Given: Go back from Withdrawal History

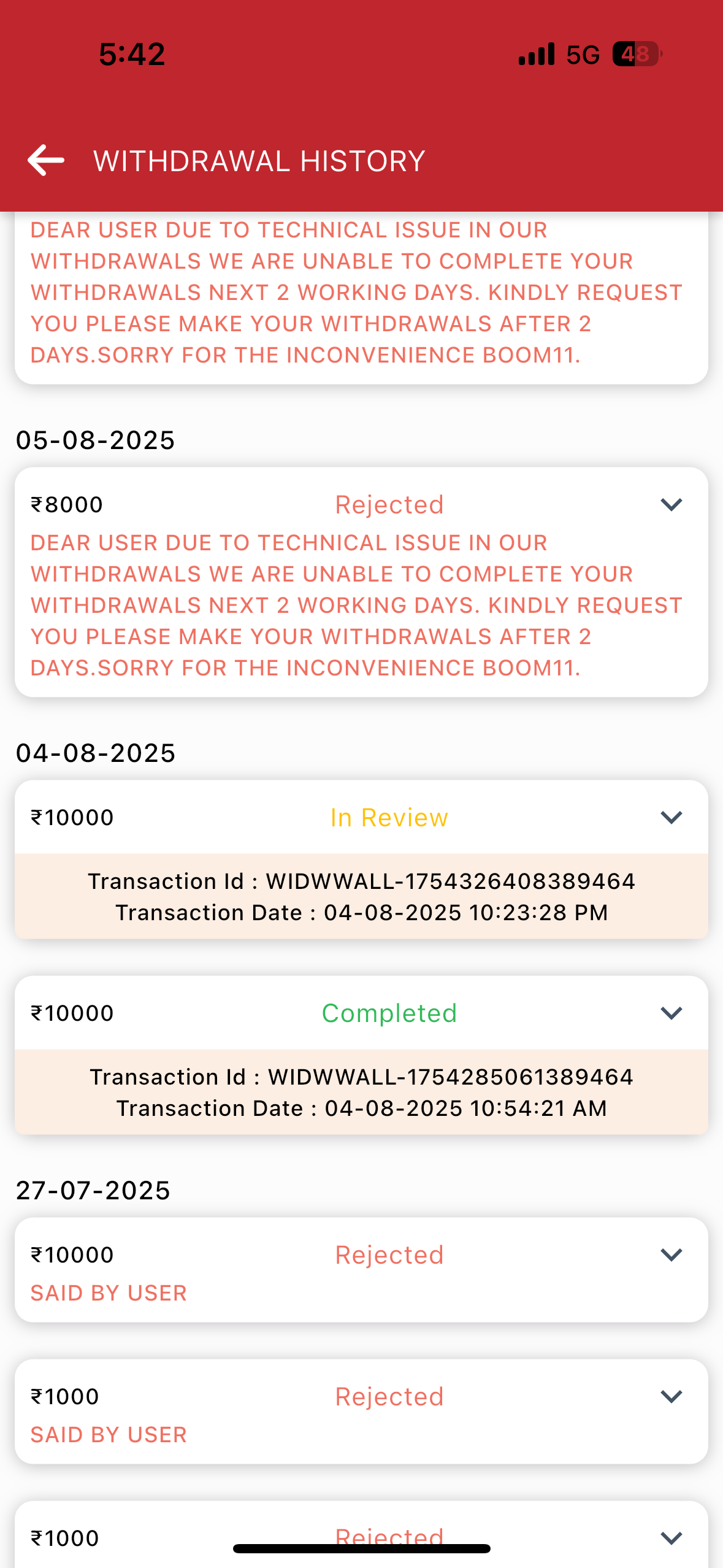Looking at the screenshot, I should tap(46, 161).
